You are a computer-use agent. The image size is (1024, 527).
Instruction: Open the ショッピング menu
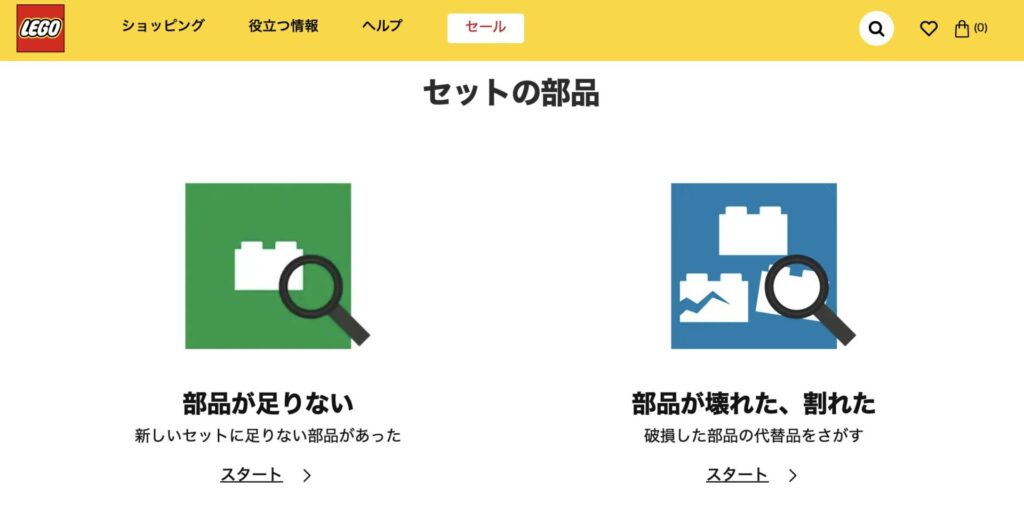[x=163, y=27]
